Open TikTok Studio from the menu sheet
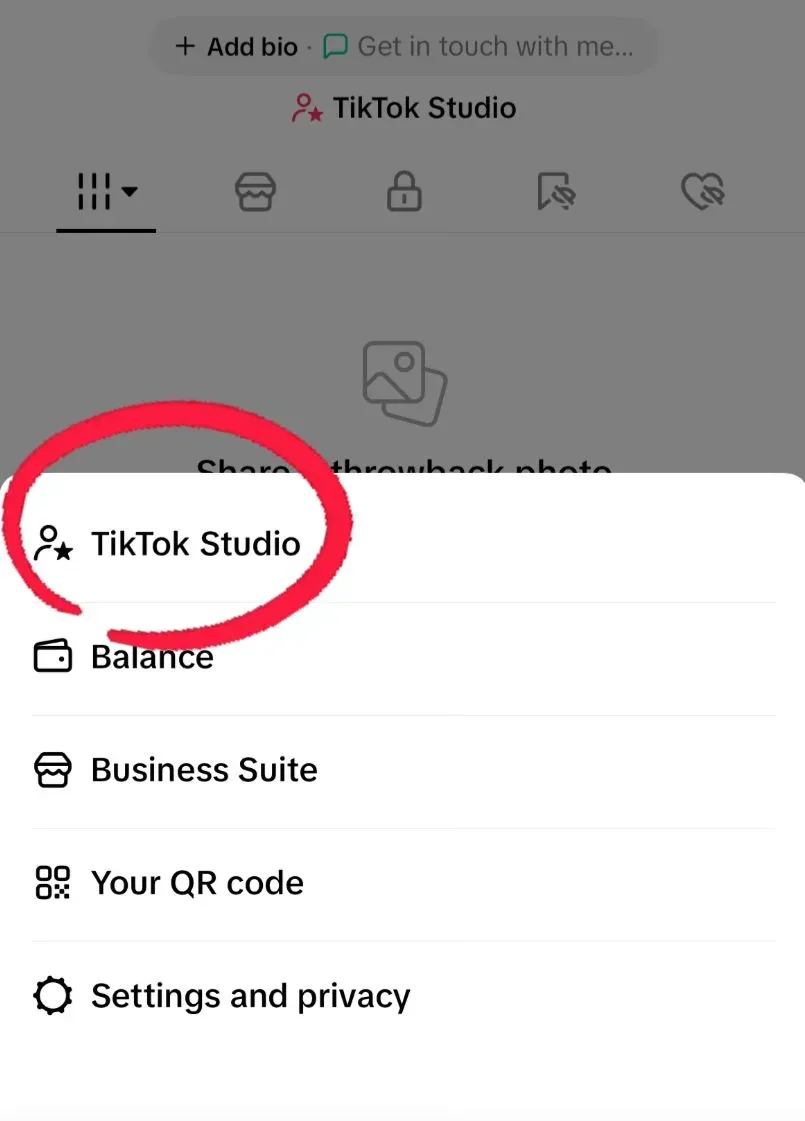The width and height of the screenshot is (805, 1121). coord(195,544)
